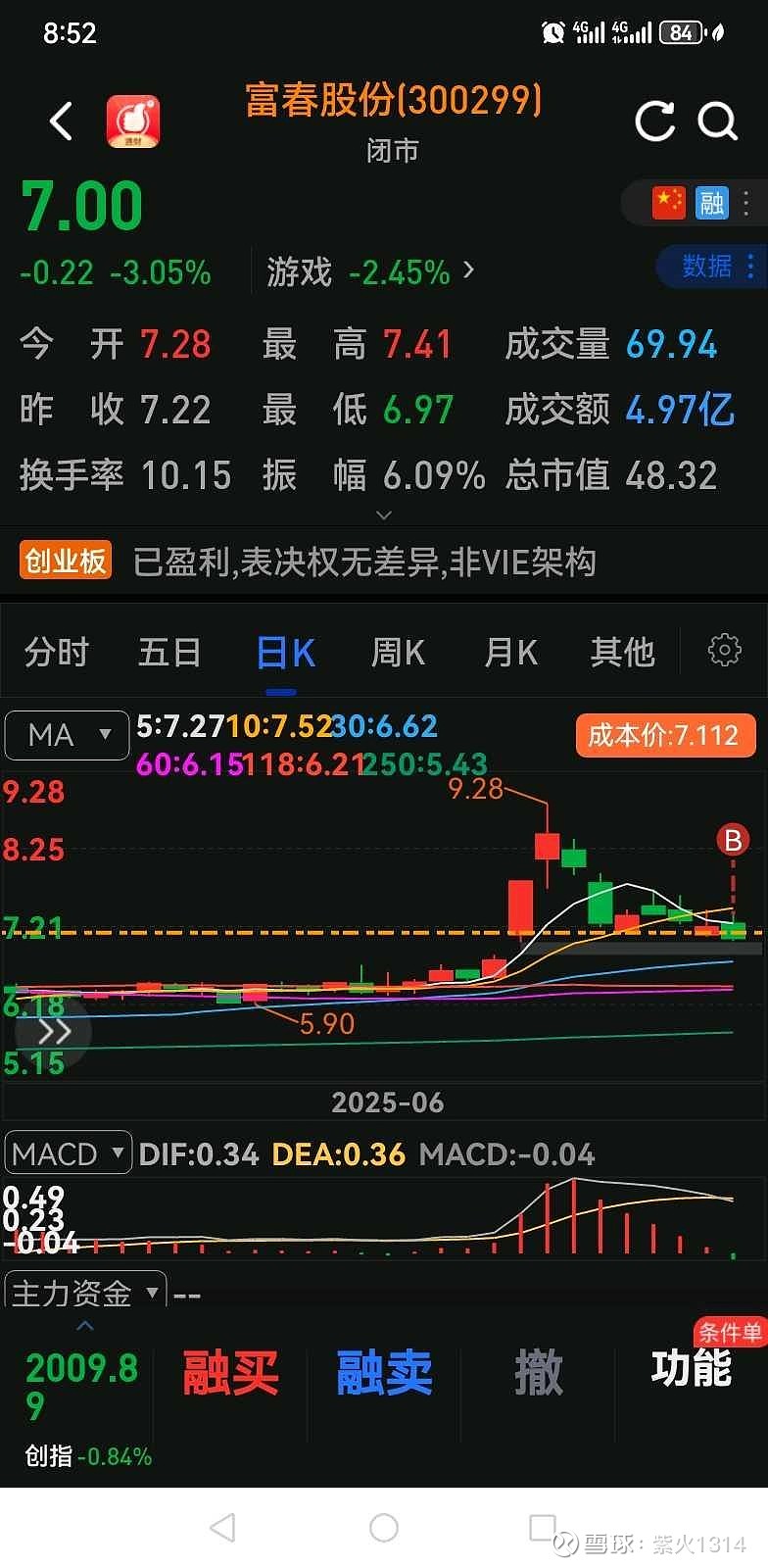Viewport: 768px width, 1568px height.
Task: Open the 数据 data button
Action: (716, 266)
